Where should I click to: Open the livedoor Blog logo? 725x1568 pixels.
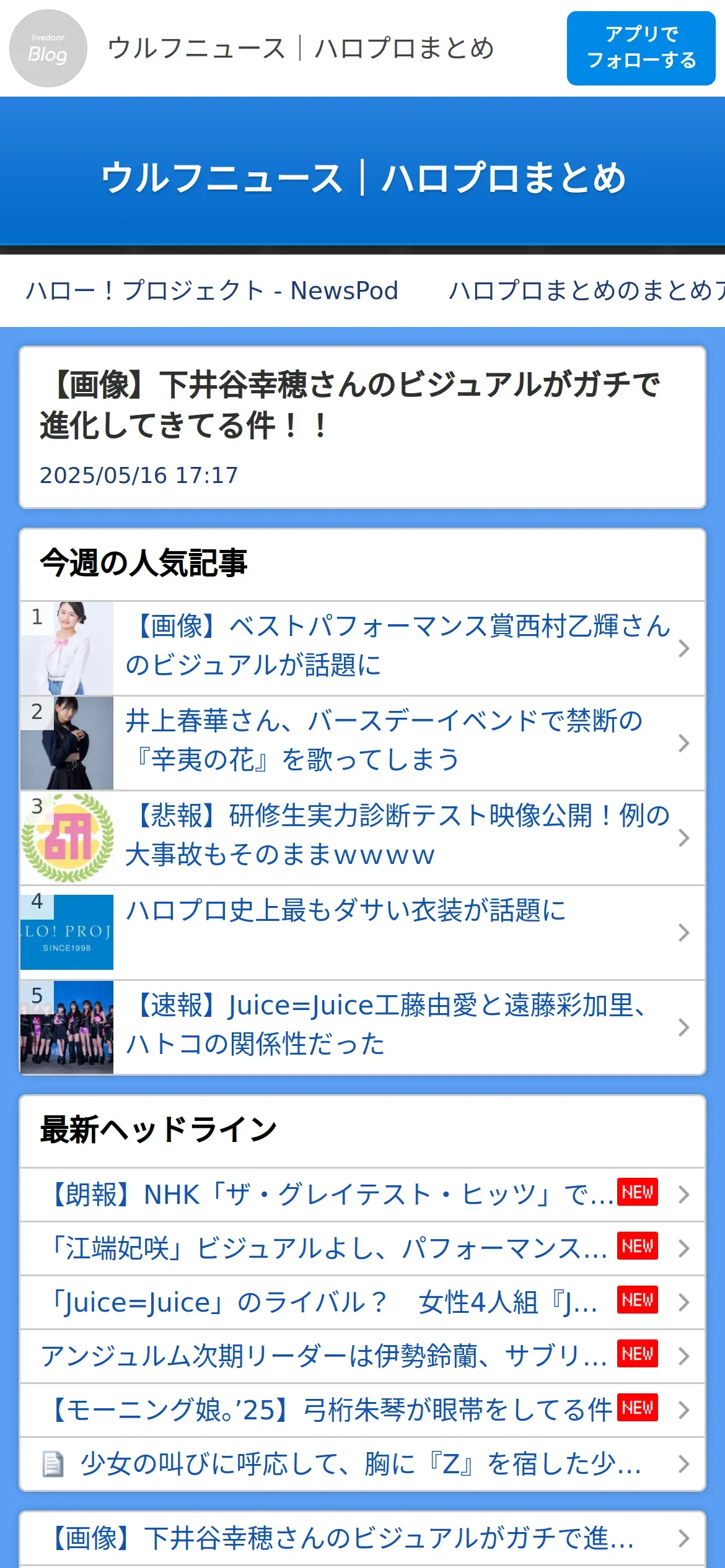coord(48,48)
